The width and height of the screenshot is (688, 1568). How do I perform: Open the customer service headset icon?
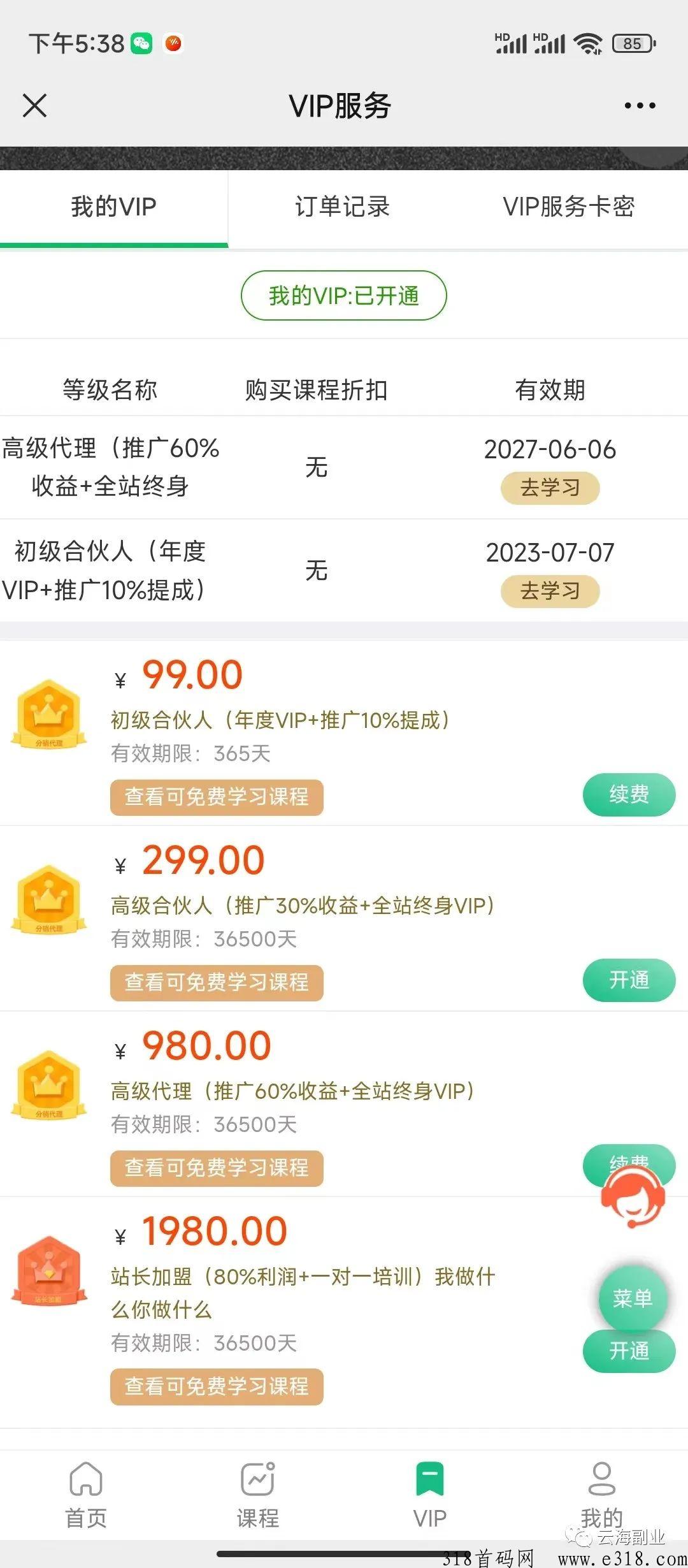point(633,1197)
